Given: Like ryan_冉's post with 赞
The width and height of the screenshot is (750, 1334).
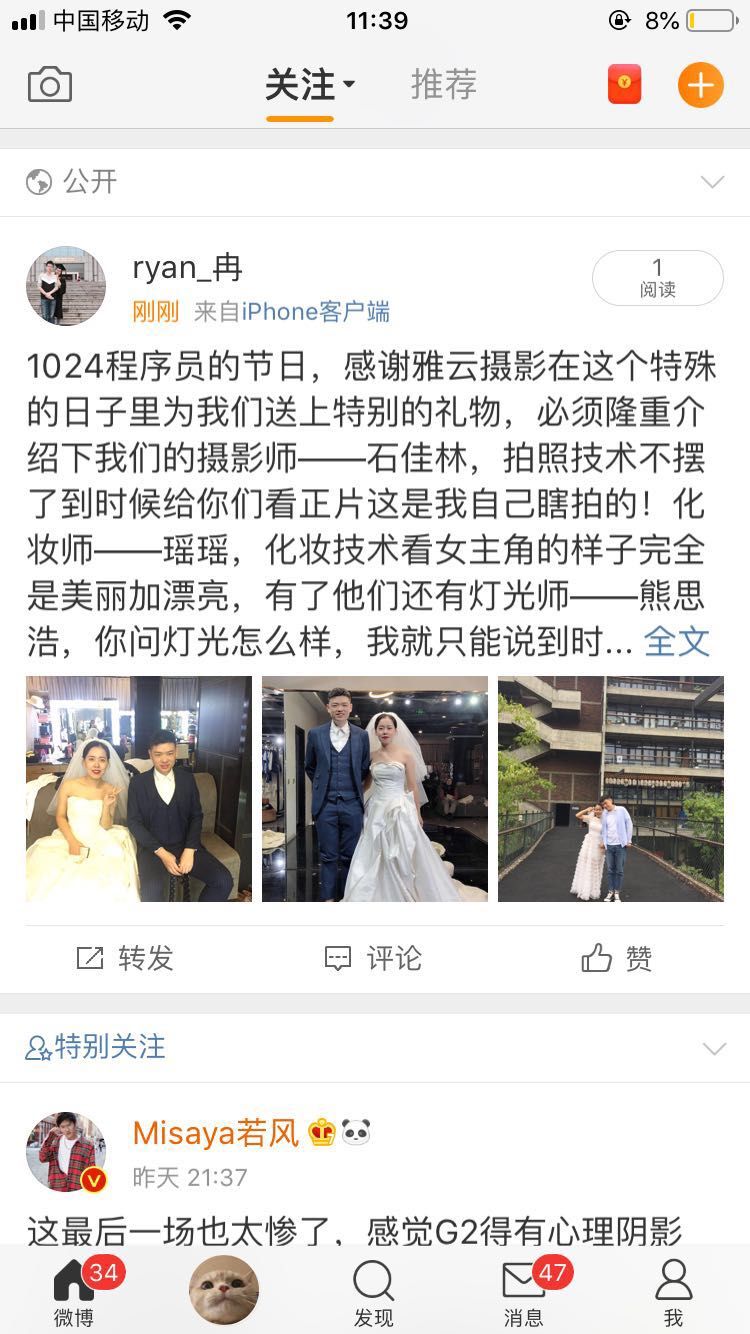Looking at the screenshot, I should coord(617,959).
